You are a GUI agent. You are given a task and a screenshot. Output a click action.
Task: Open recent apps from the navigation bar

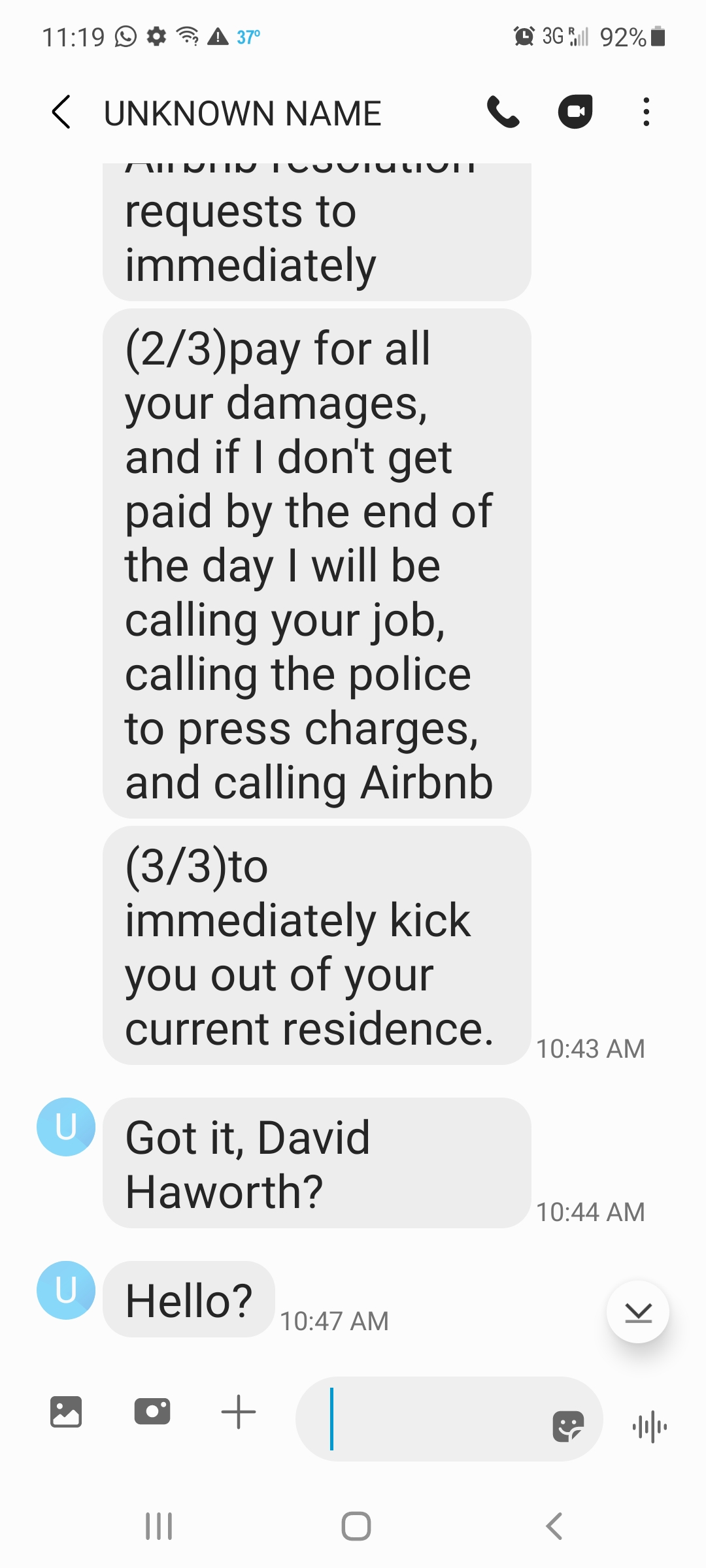click(x=158, y=1526)
